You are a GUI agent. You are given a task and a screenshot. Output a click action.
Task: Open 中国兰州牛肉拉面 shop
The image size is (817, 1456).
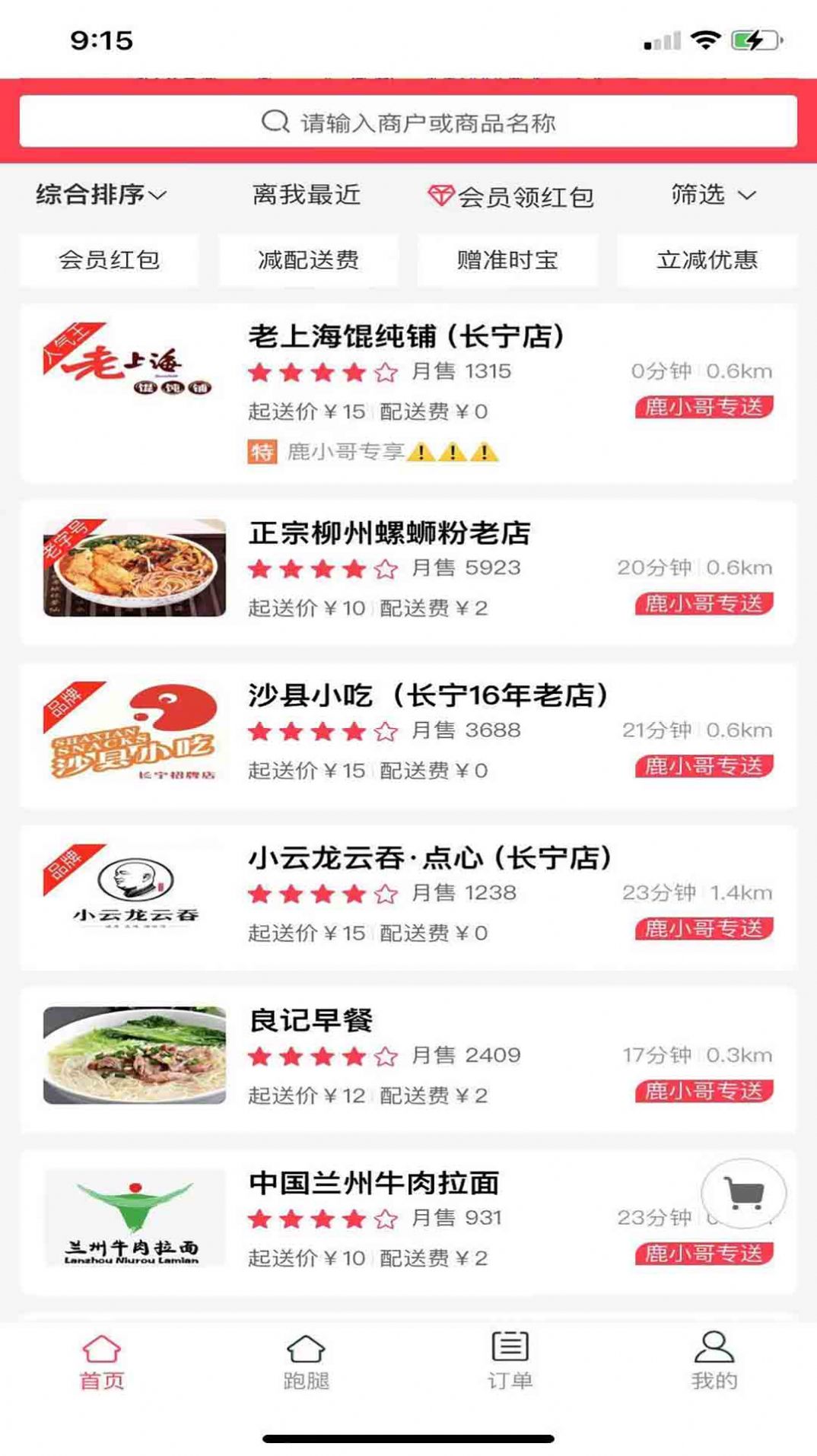[374, 1183]
